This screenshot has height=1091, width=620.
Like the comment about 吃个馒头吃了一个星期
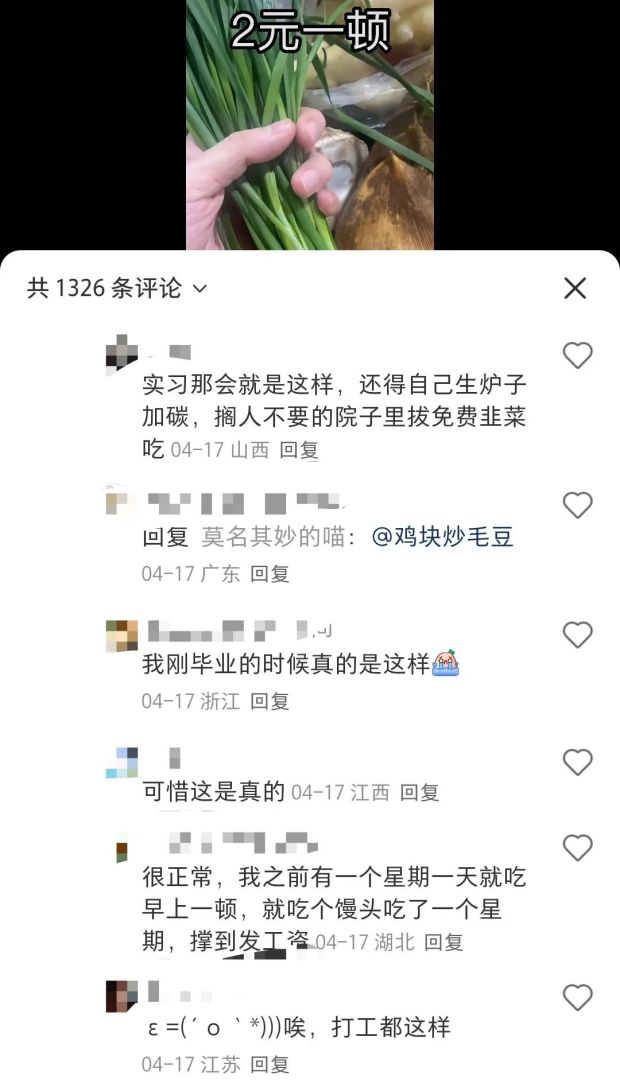(577, 848)
